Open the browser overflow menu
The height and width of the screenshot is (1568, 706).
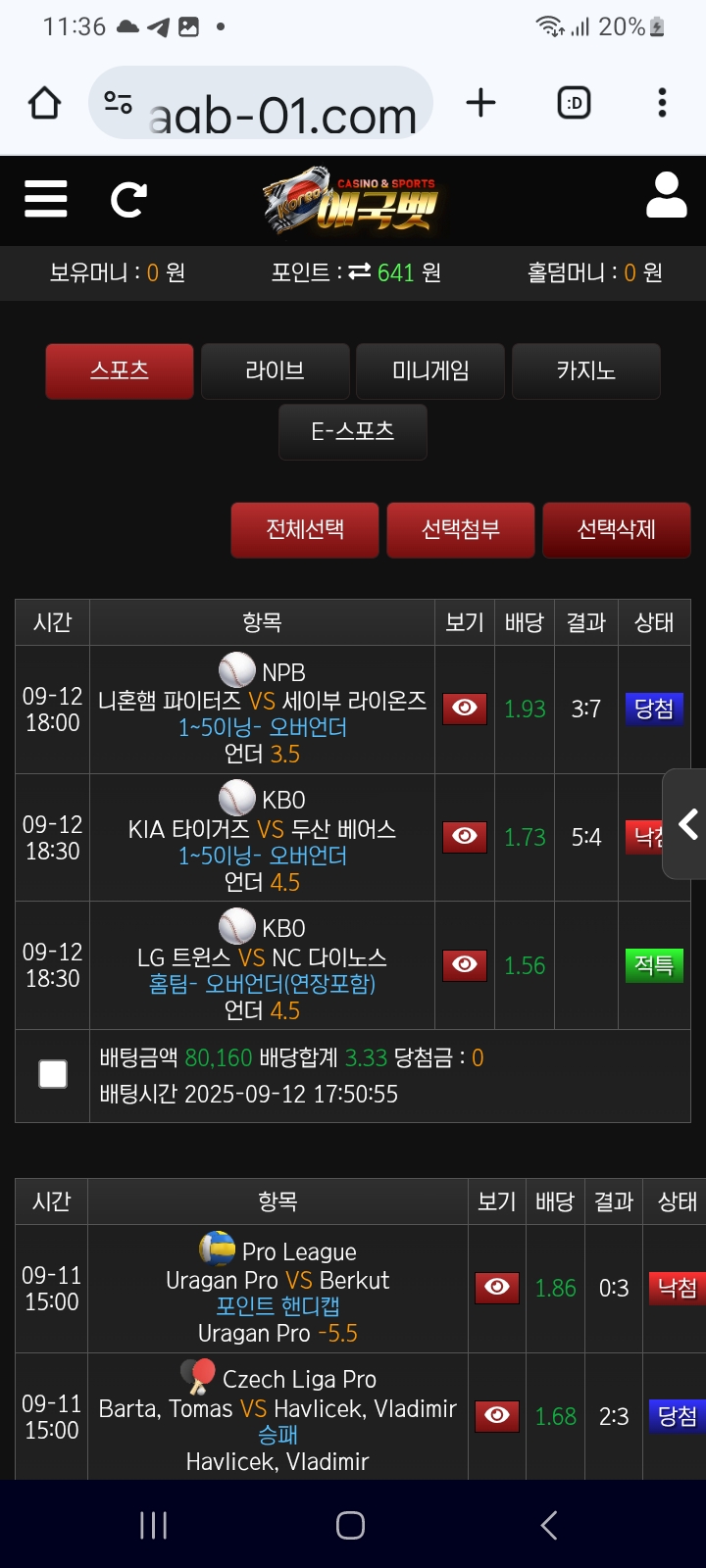click(662, 103)
